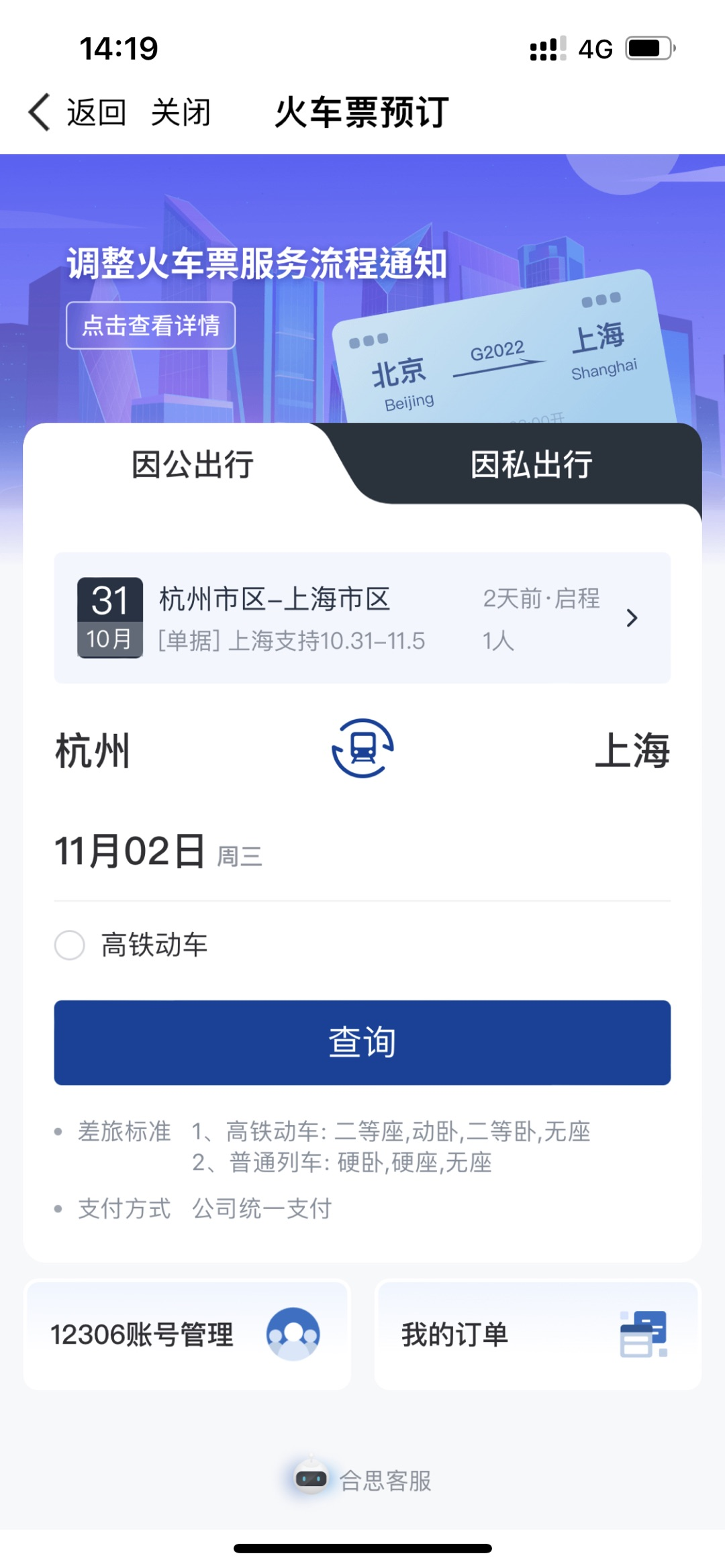725x1568 pixels.
Task: Open 12306账号管理
Action: pos(187,1335)
